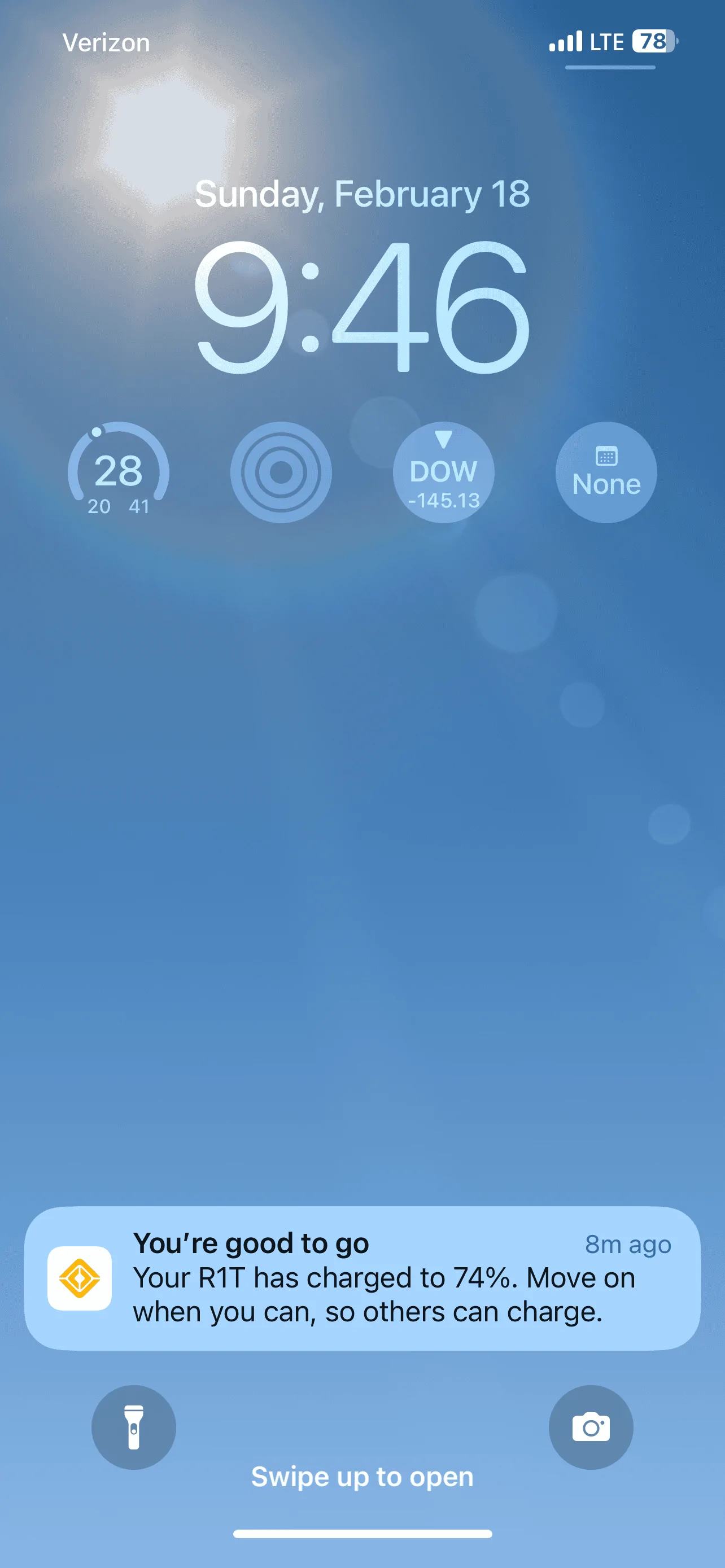Open the weather temperature widget showing 28

pyautogui.click(x=118, y=472)
